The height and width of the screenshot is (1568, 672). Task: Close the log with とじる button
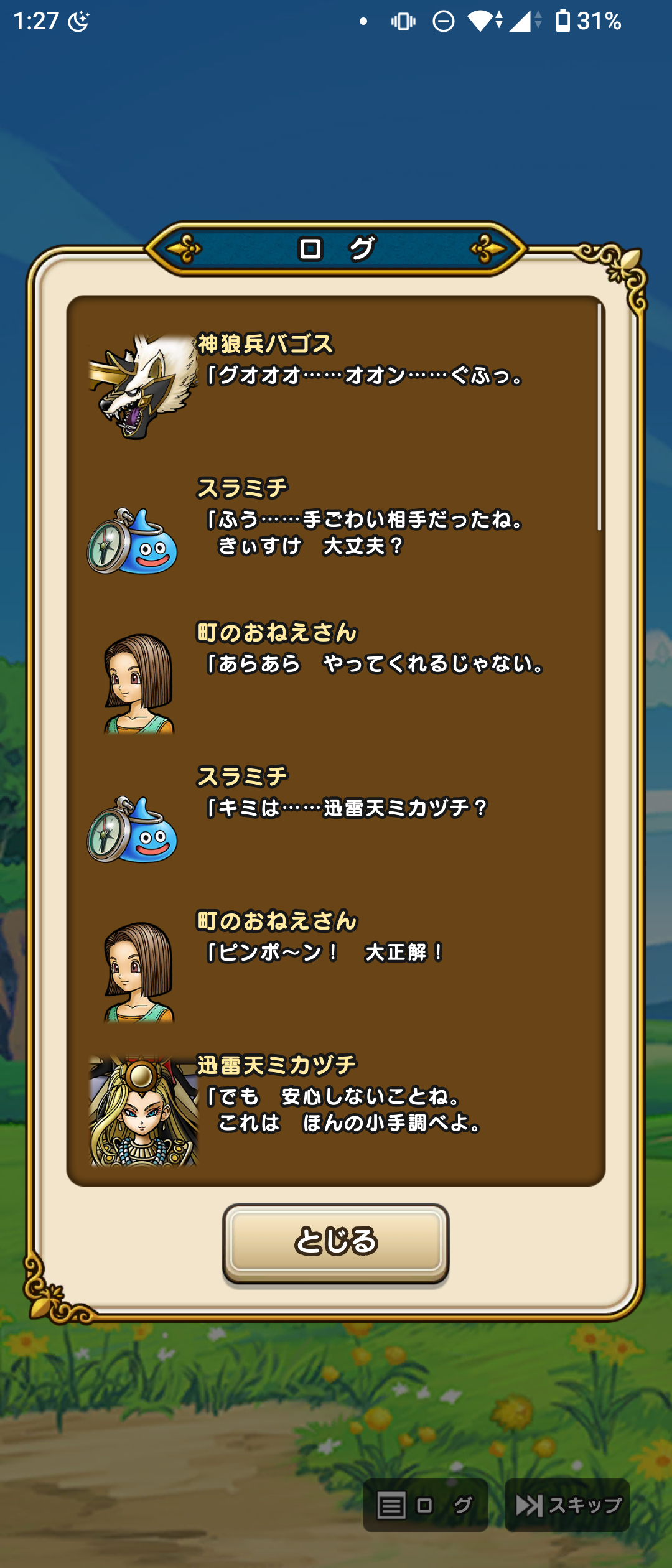tap(336, 1242)
